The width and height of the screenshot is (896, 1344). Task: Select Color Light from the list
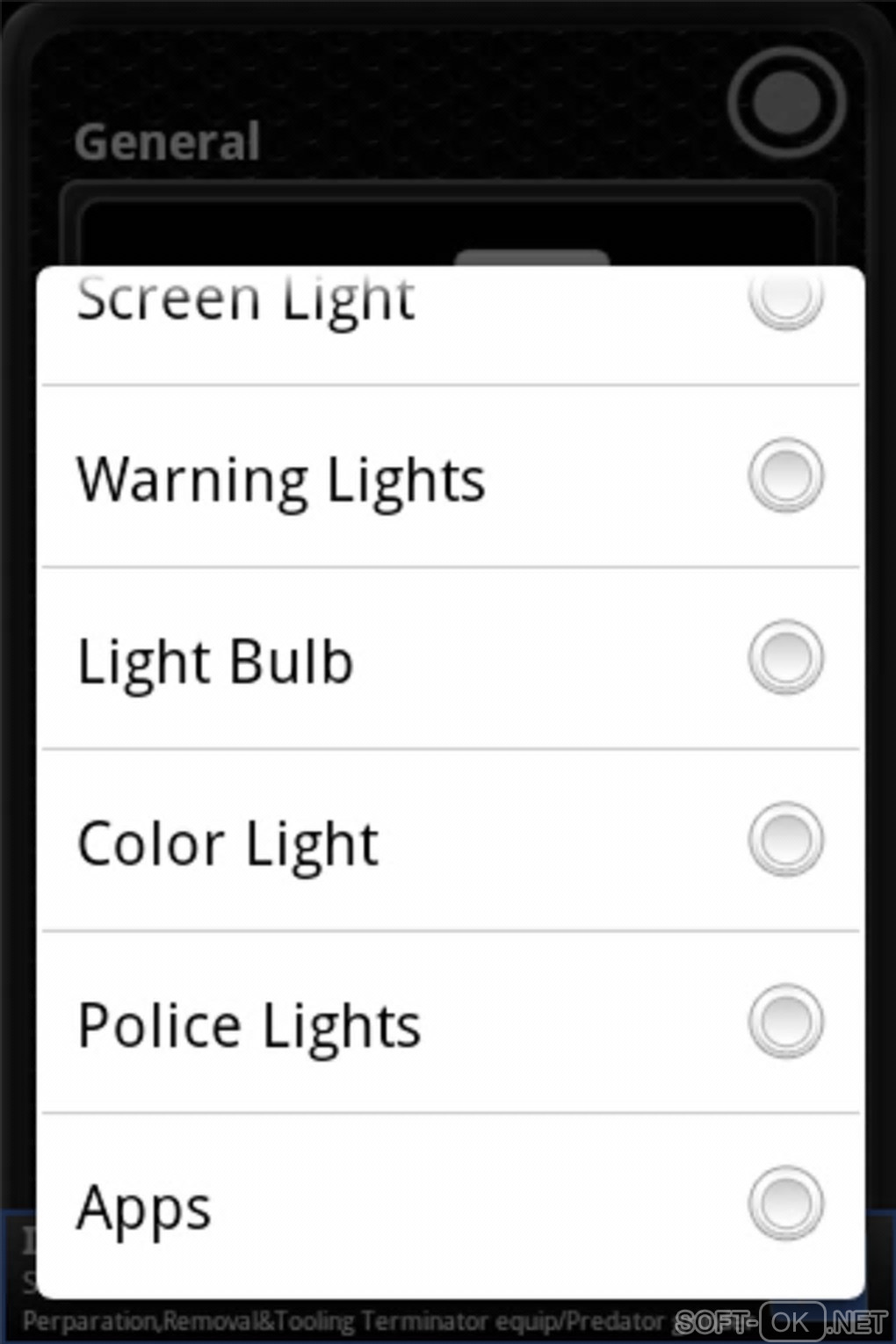pos(785,840)
